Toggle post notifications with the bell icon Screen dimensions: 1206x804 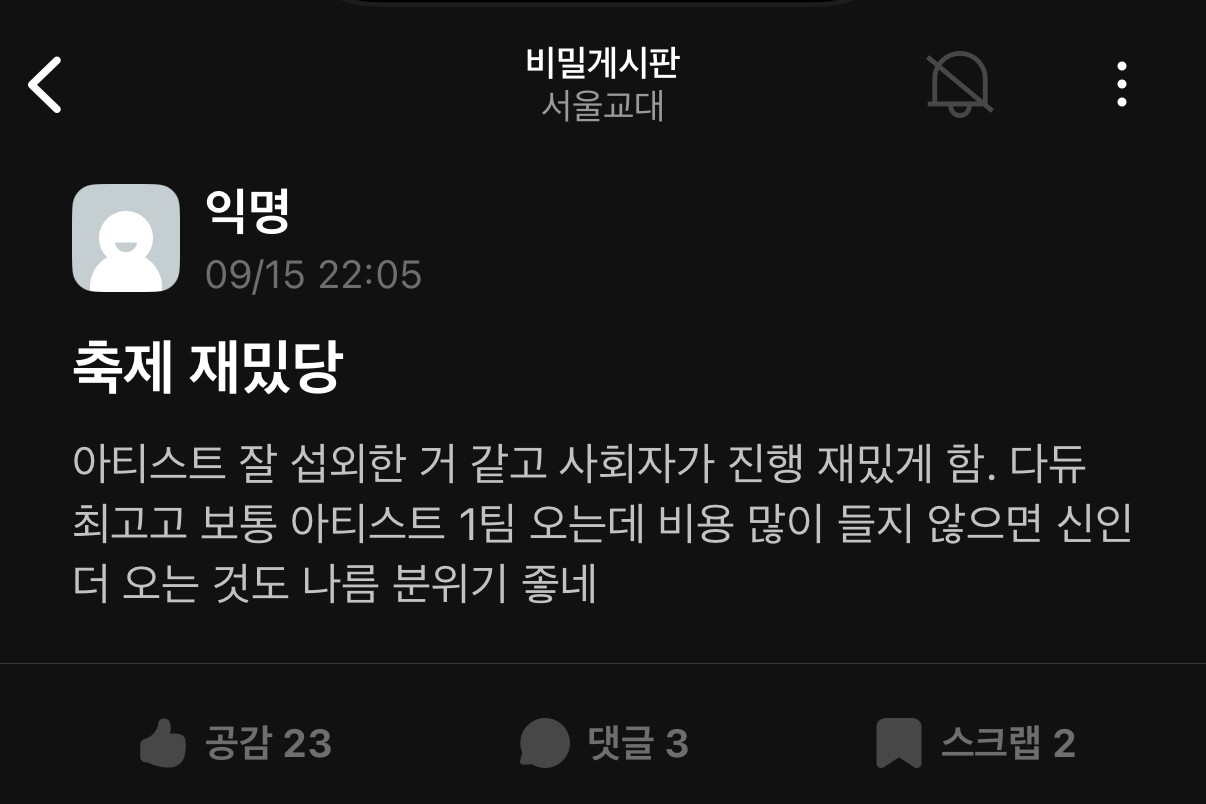pyautogui.click(x=958, y=84)
